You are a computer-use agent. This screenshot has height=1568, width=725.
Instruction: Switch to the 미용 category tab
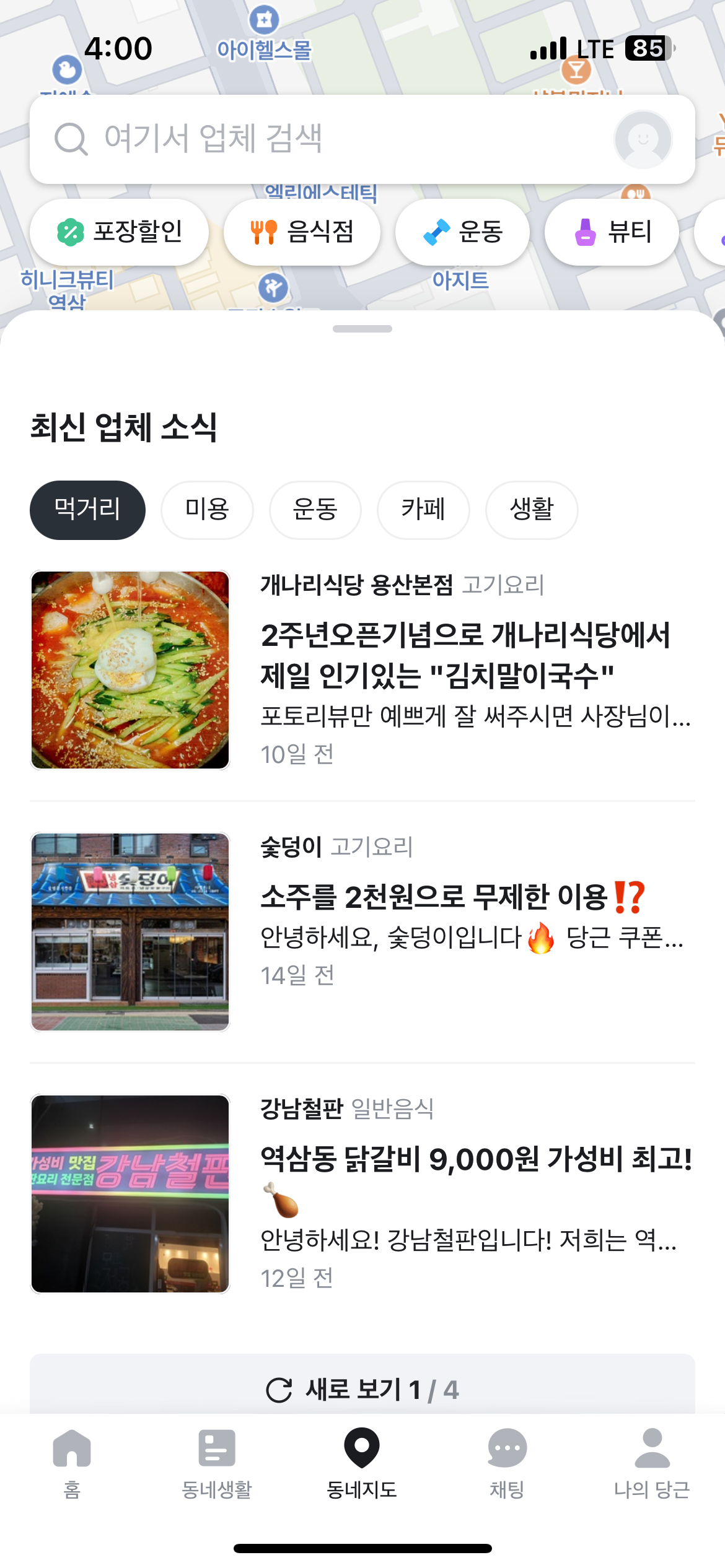207,509
